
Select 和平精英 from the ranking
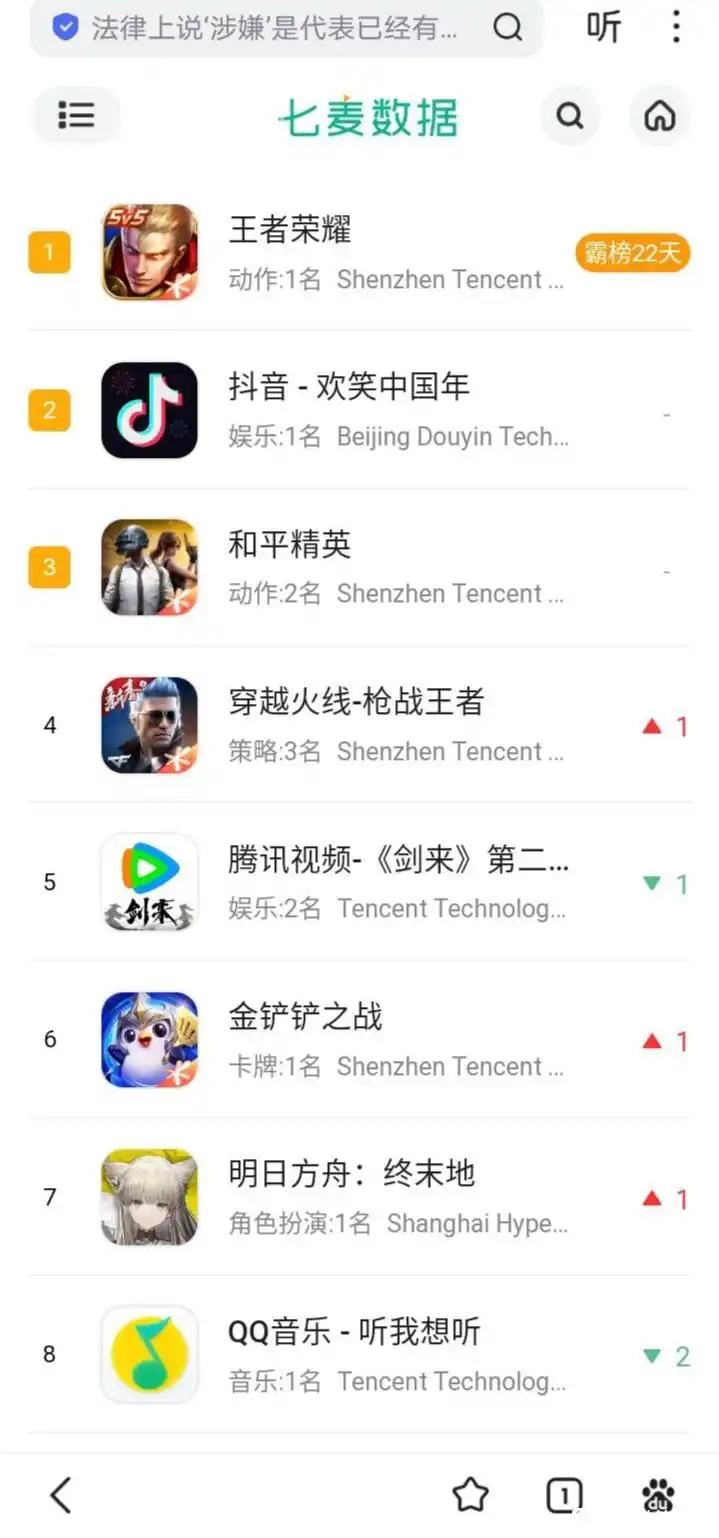(x=290, y=546)
